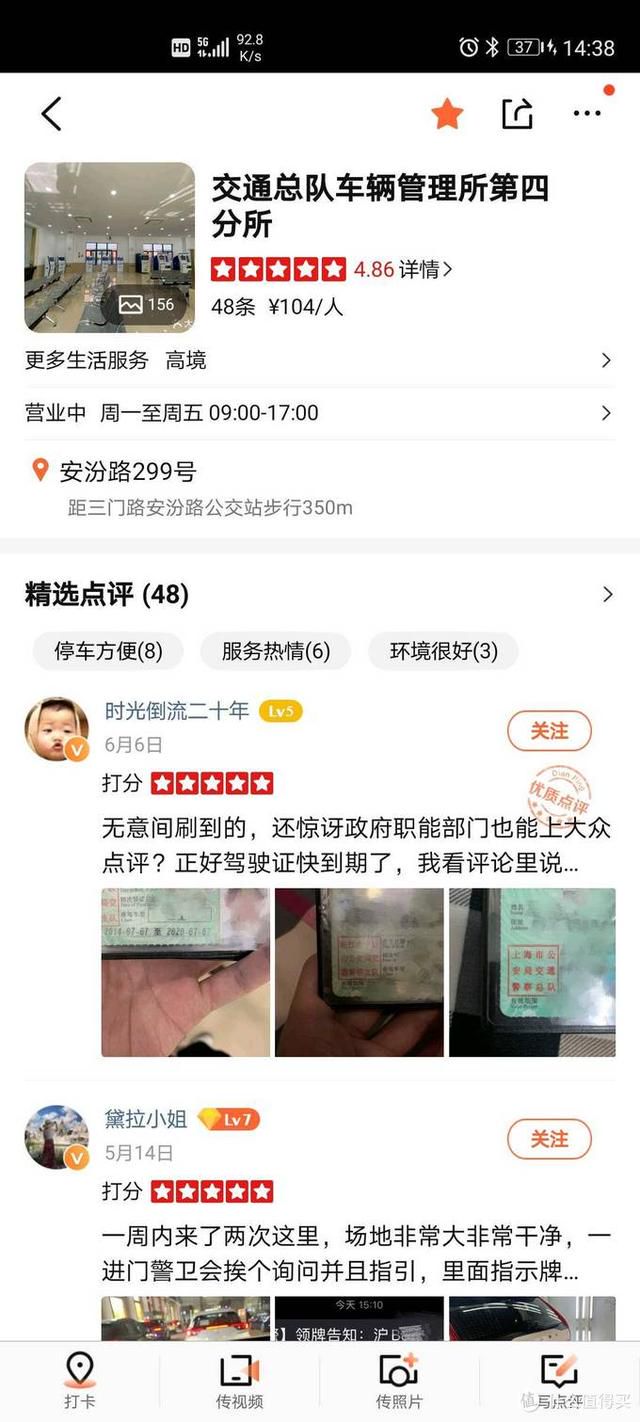Go back using the top-left arrow

[52, 114]
